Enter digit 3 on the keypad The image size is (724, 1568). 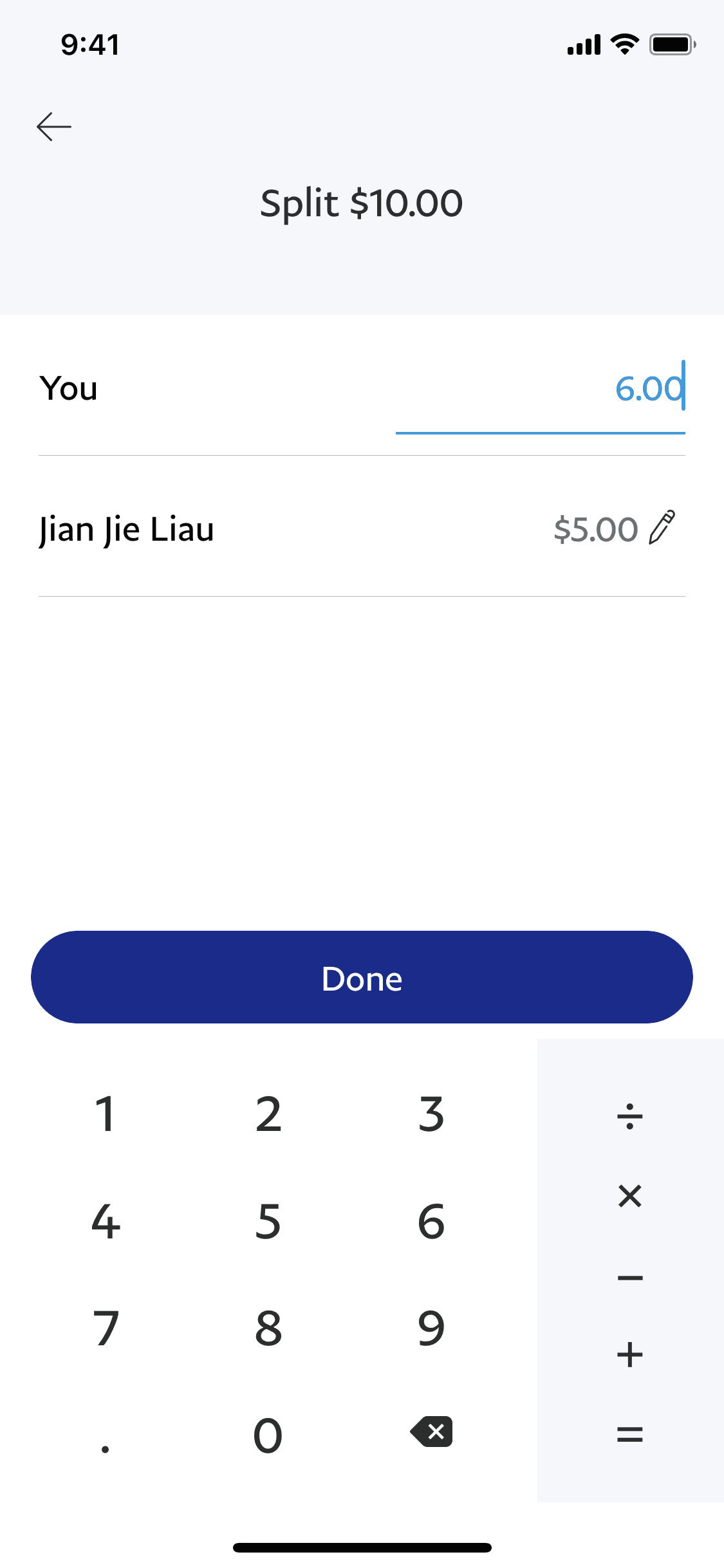(x=431, y=1114)
